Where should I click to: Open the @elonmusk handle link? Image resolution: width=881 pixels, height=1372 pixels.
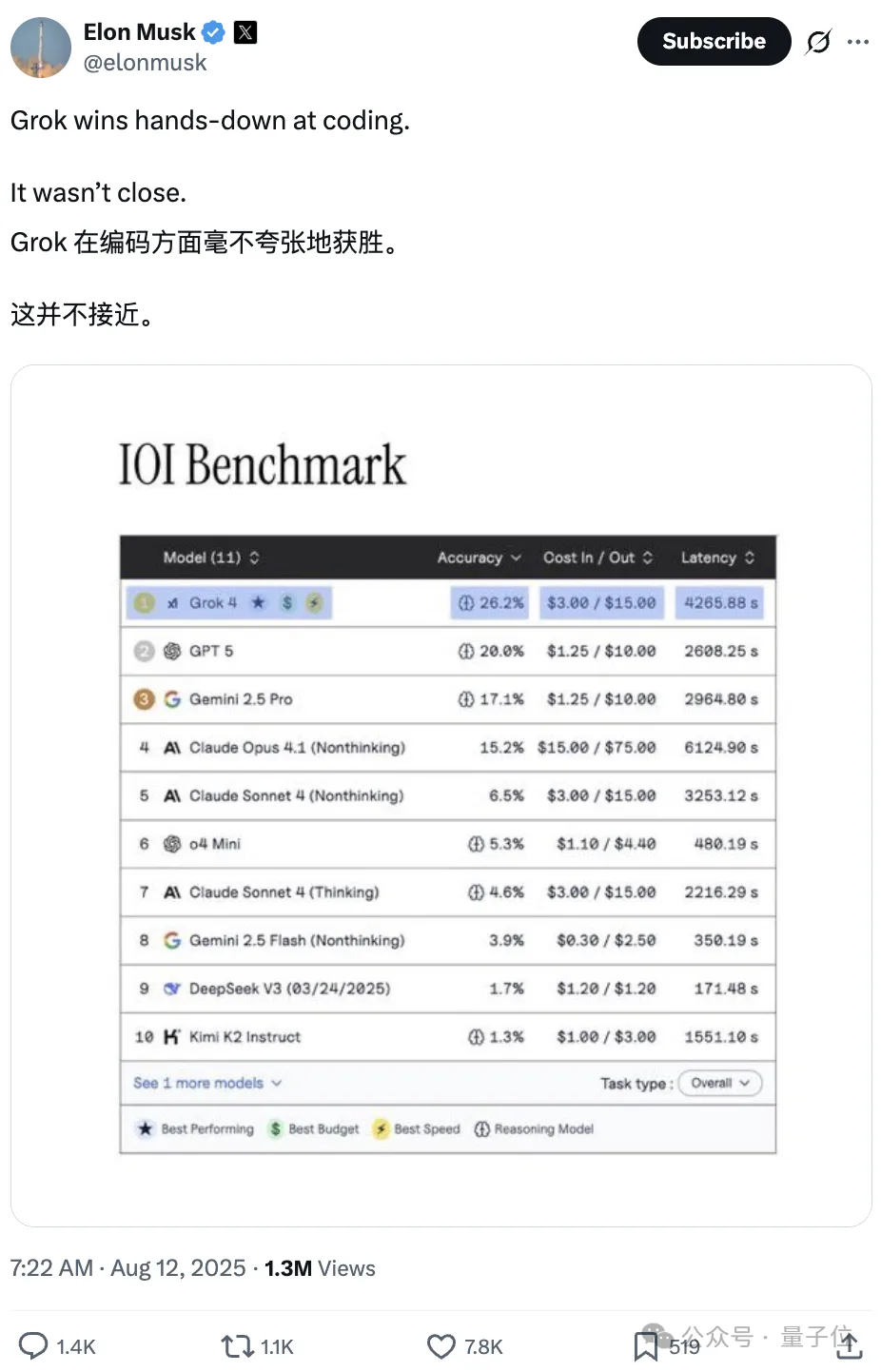(146, 63)
